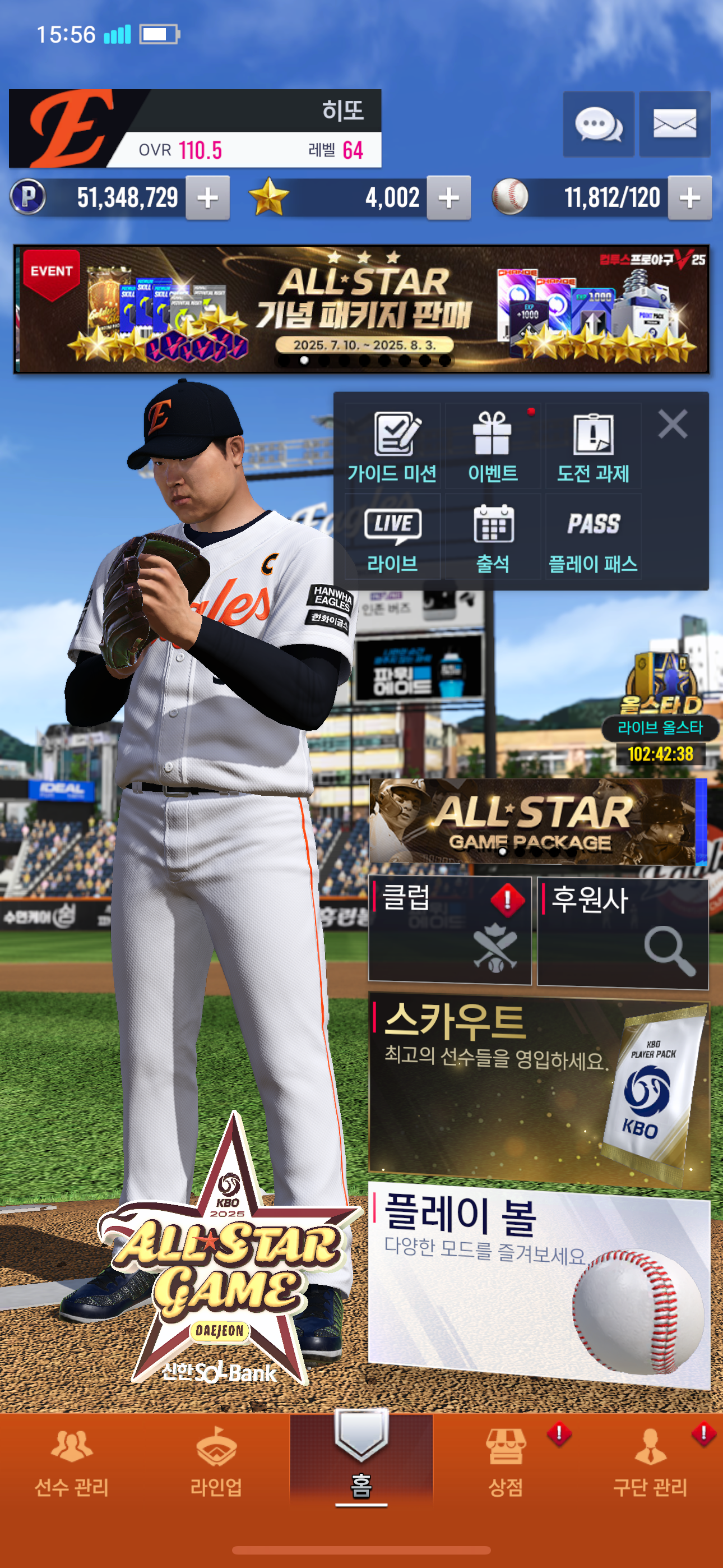This screenshot has width=723, height=1568.
Task: Add more P points with plus button
Action: click(207, 198)
